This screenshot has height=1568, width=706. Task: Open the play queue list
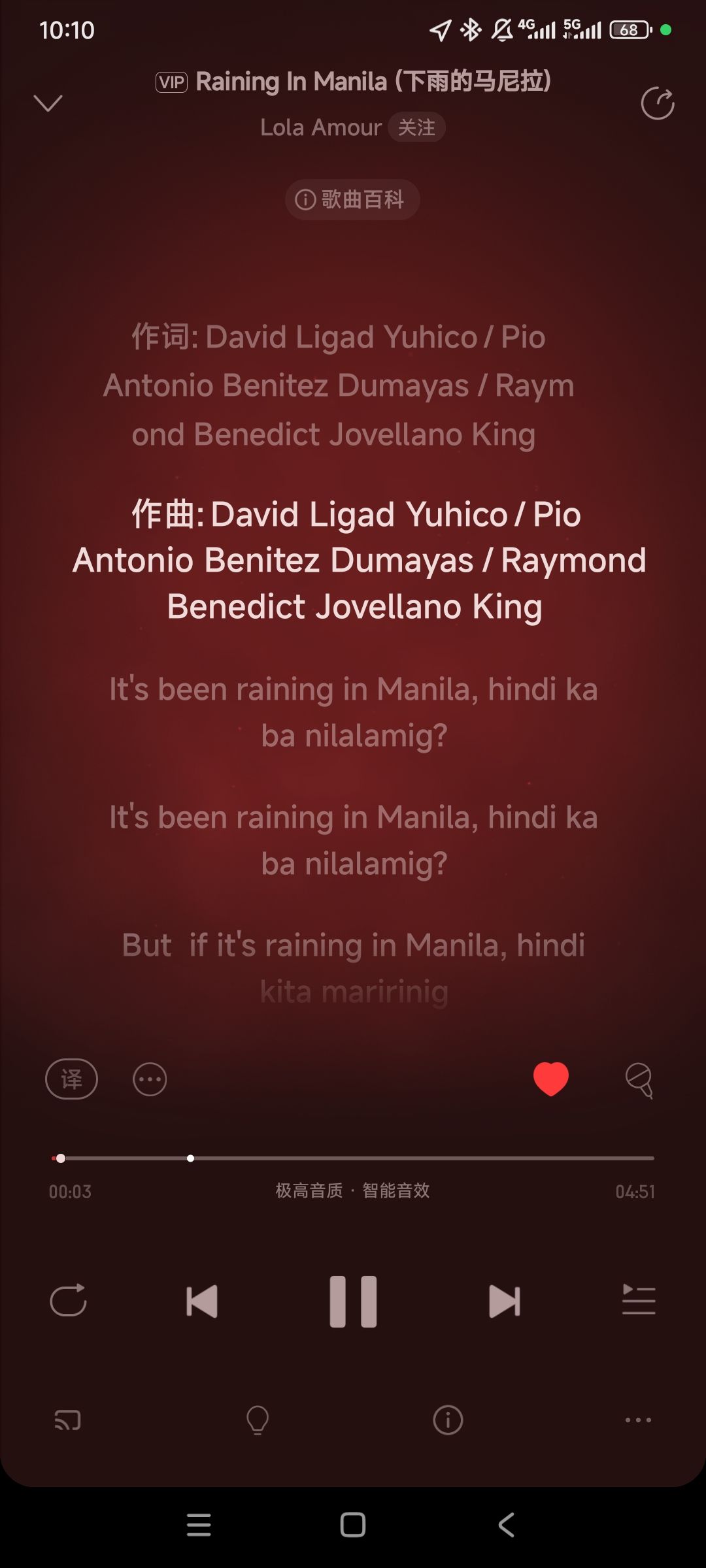click(638, 1300)
